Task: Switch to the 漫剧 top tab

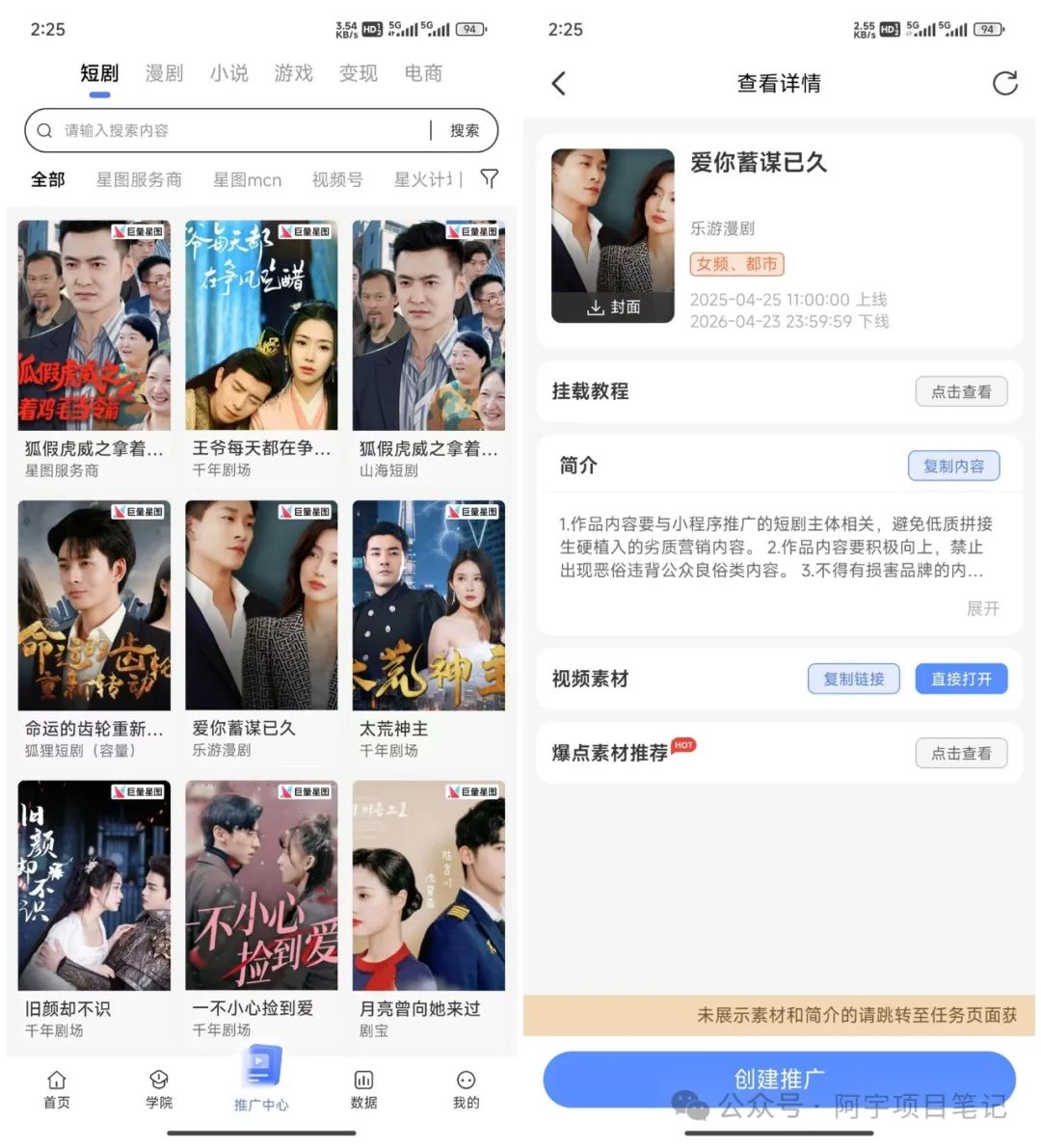Action: [x=164, y=73]
